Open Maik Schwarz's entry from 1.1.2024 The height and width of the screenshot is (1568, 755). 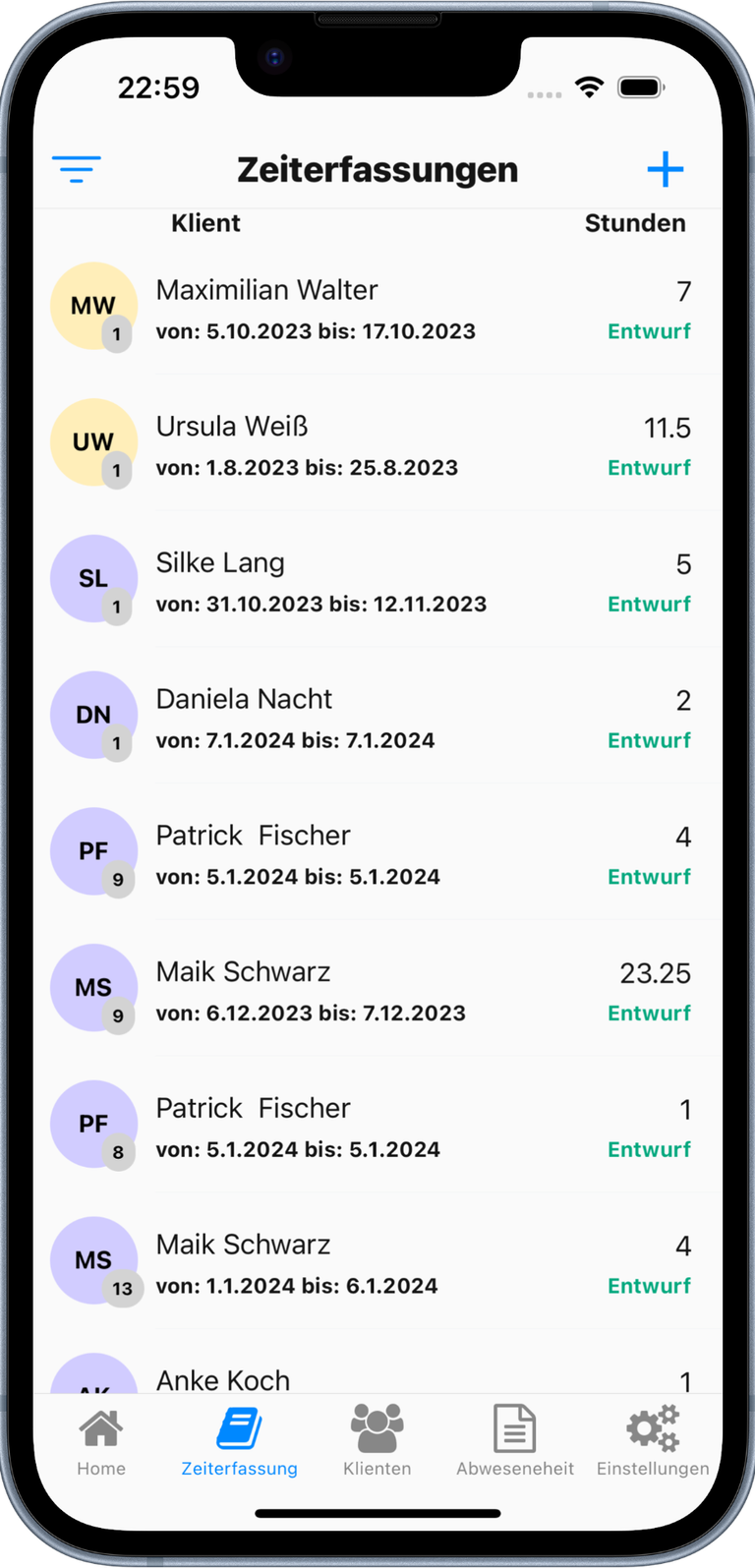[377, 1261]
